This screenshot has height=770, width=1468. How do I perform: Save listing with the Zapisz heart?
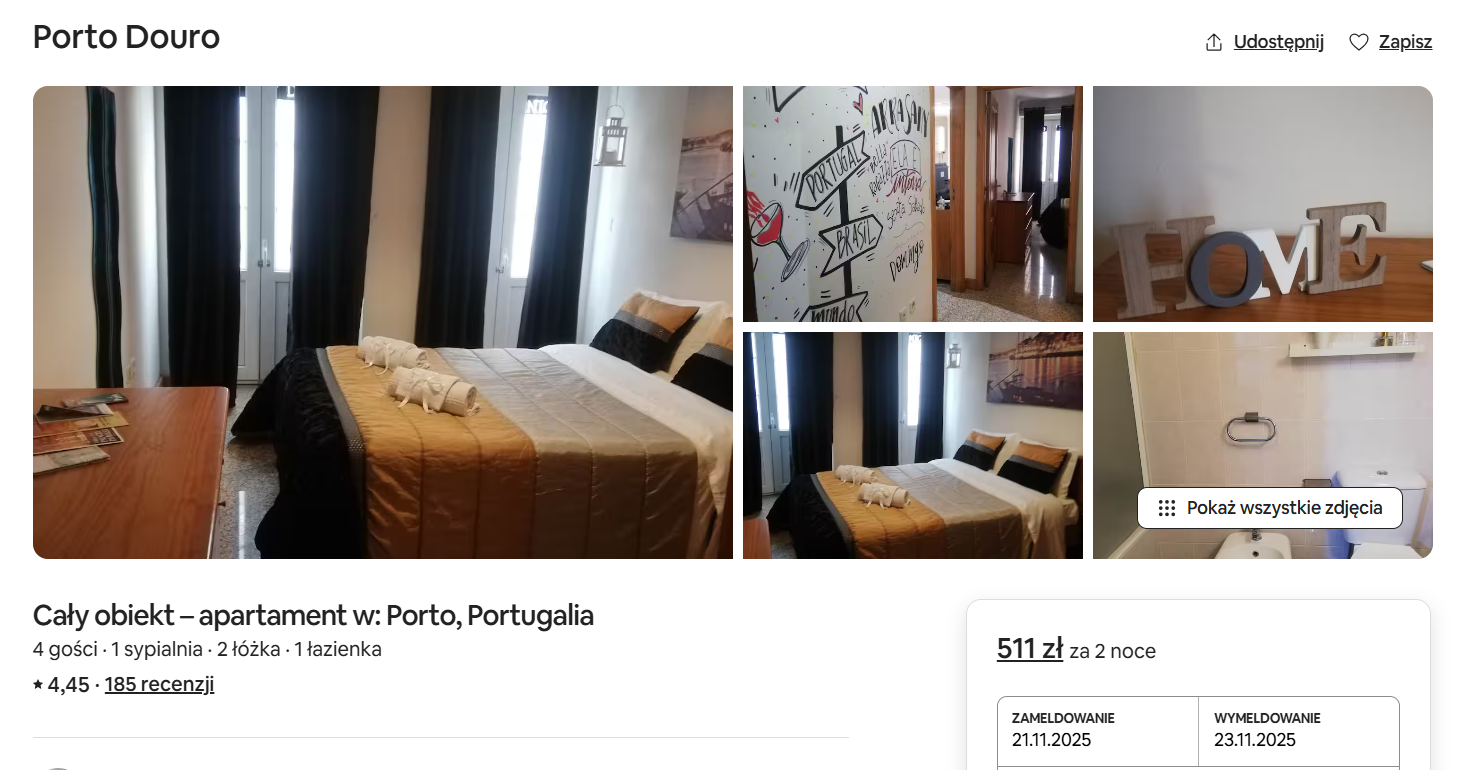click(x=1391, y=42)
